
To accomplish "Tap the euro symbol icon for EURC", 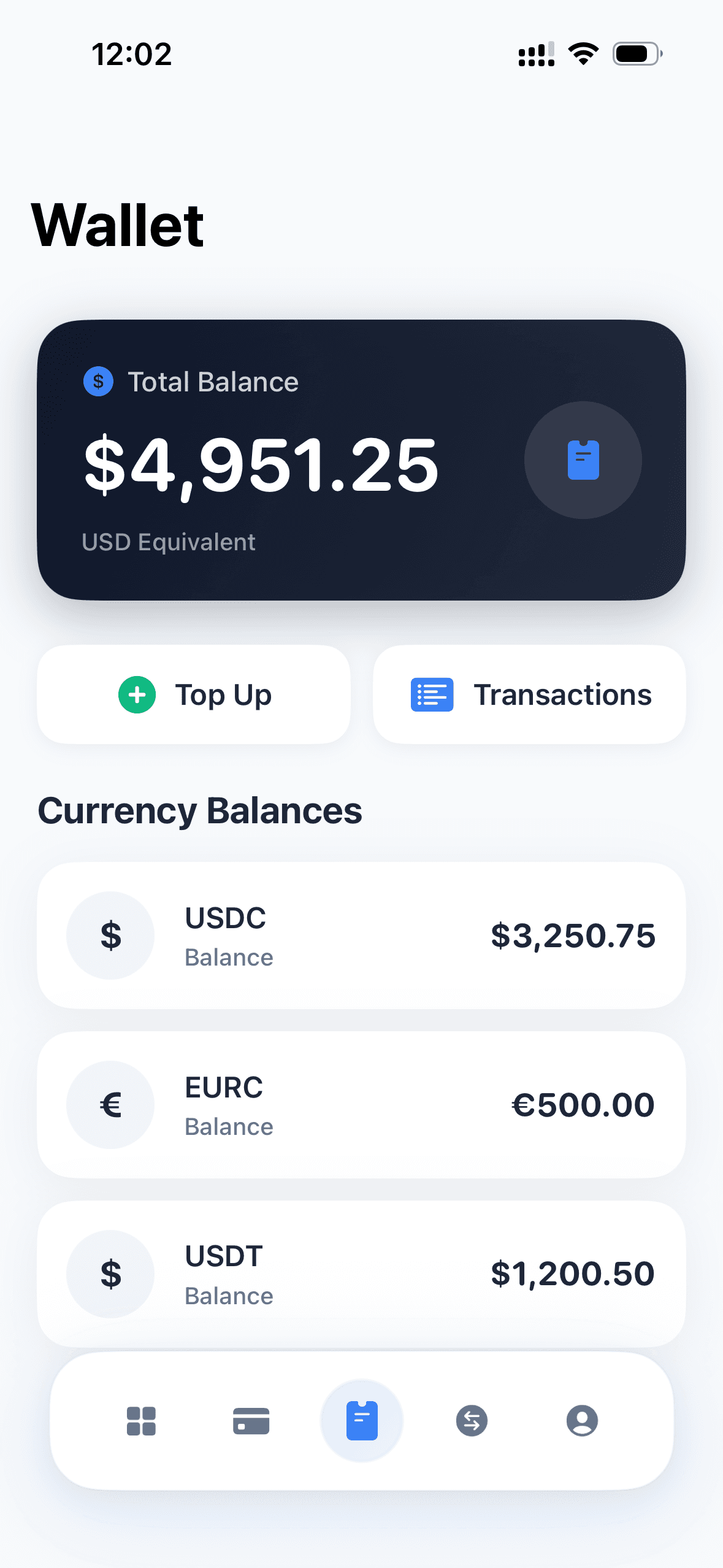I will [110, 1105].
